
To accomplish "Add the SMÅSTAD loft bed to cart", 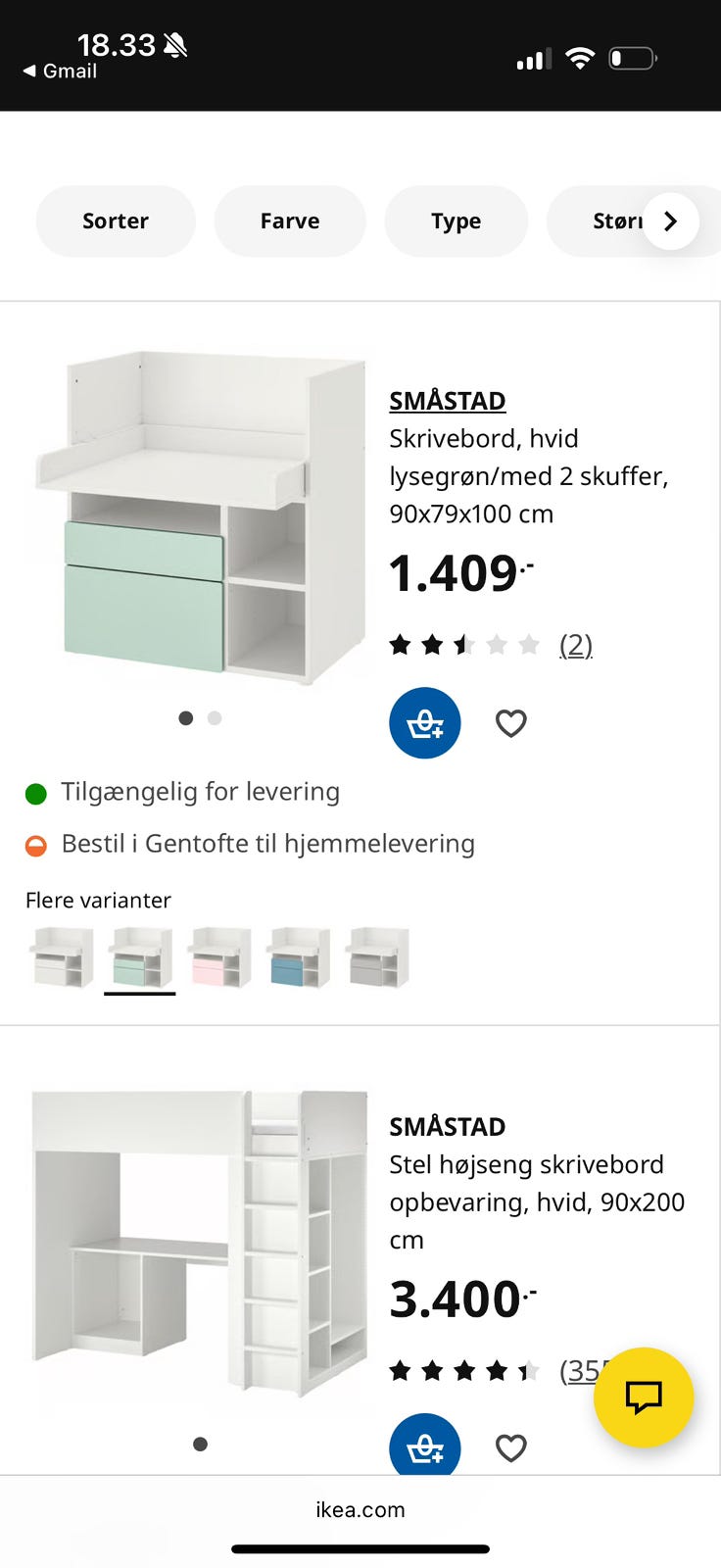I will click(x=425, y=1447).
